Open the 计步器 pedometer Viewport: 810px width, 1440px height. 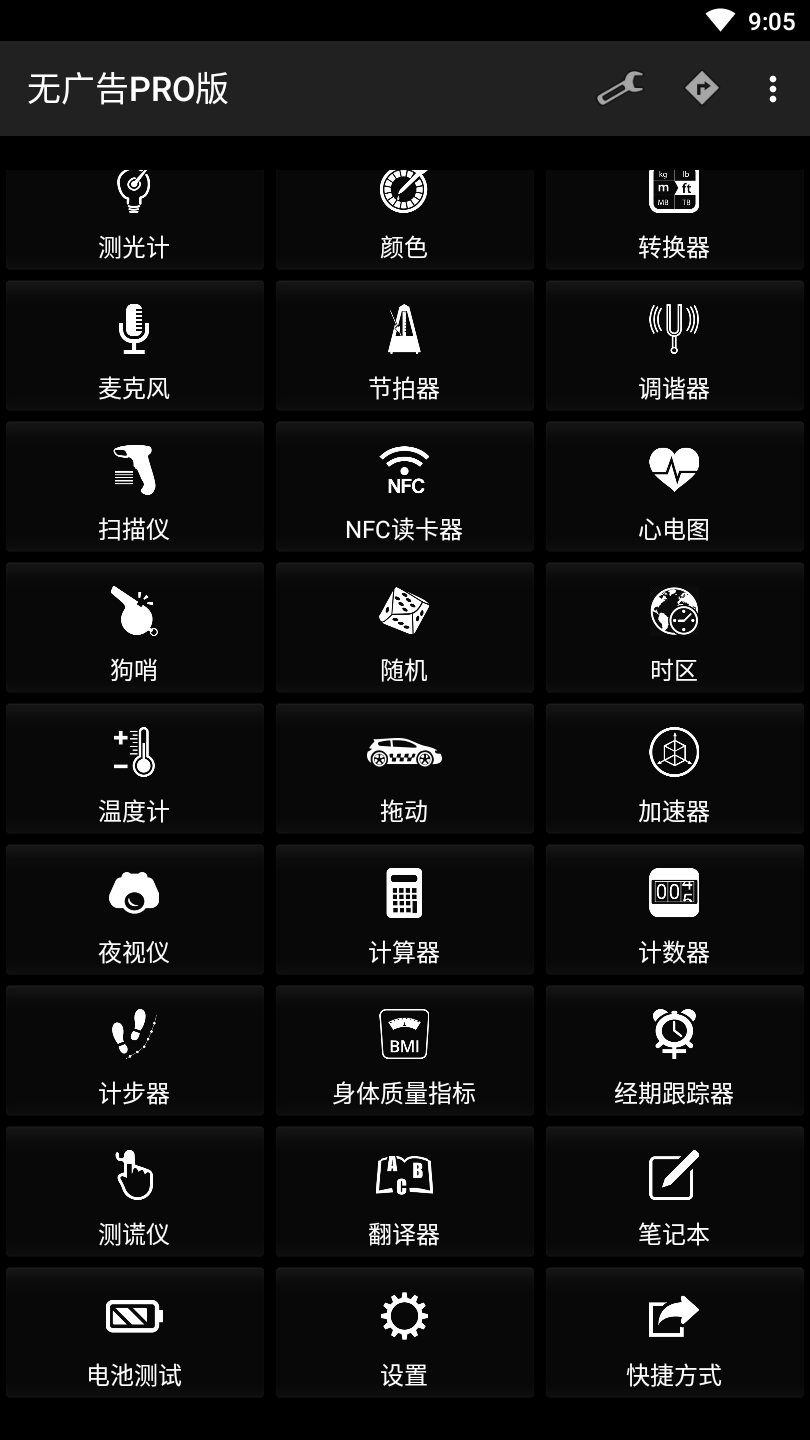[x=135, y=1051]
